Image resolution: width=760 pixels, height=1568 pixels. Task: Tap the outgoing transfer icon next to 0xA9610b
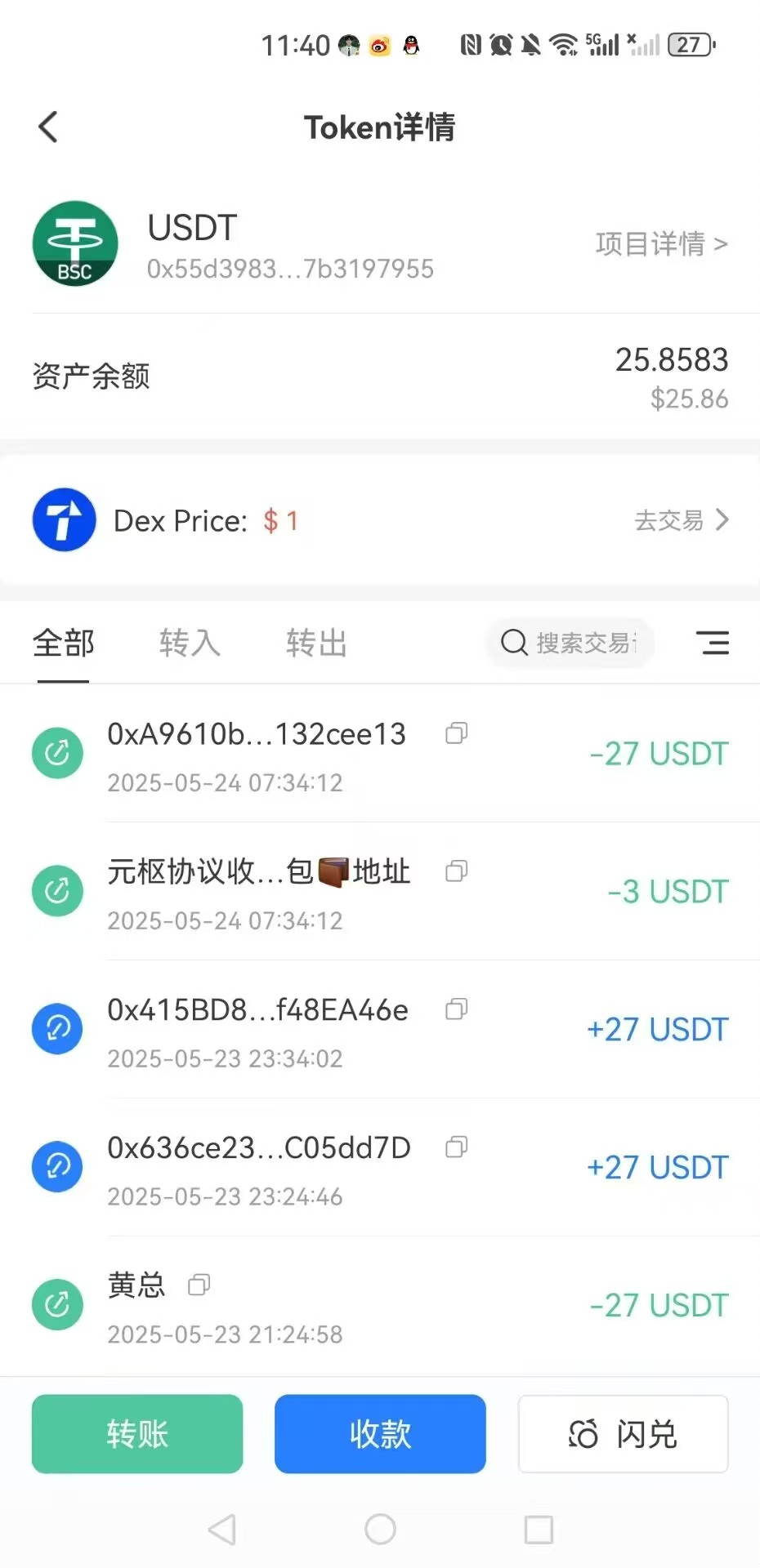(56, 752)
